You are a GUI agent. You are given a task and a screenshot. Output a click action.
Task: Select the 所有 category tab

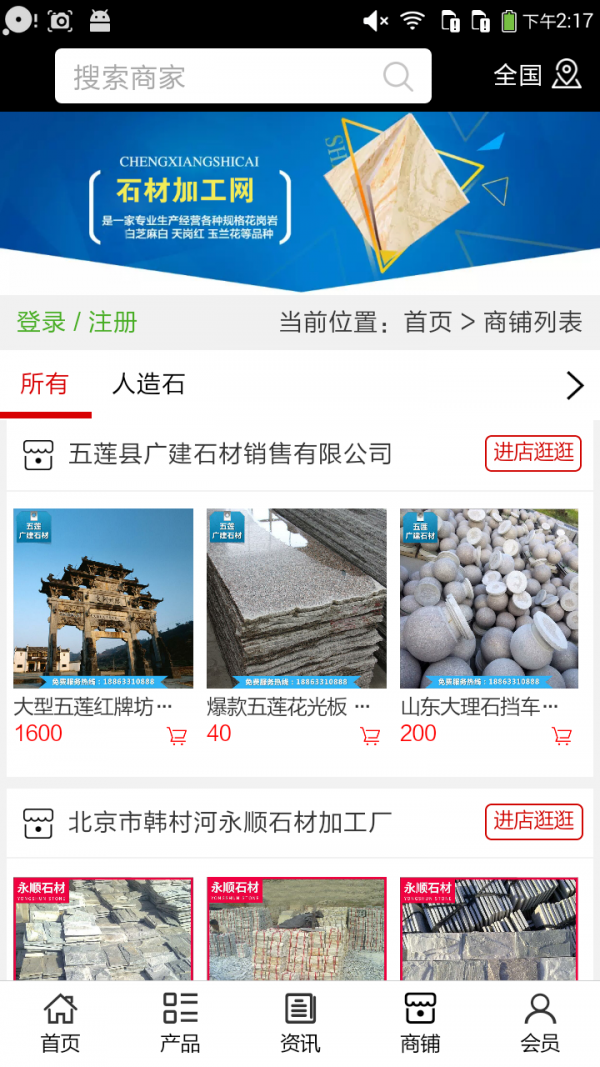(x=44, y=384)
